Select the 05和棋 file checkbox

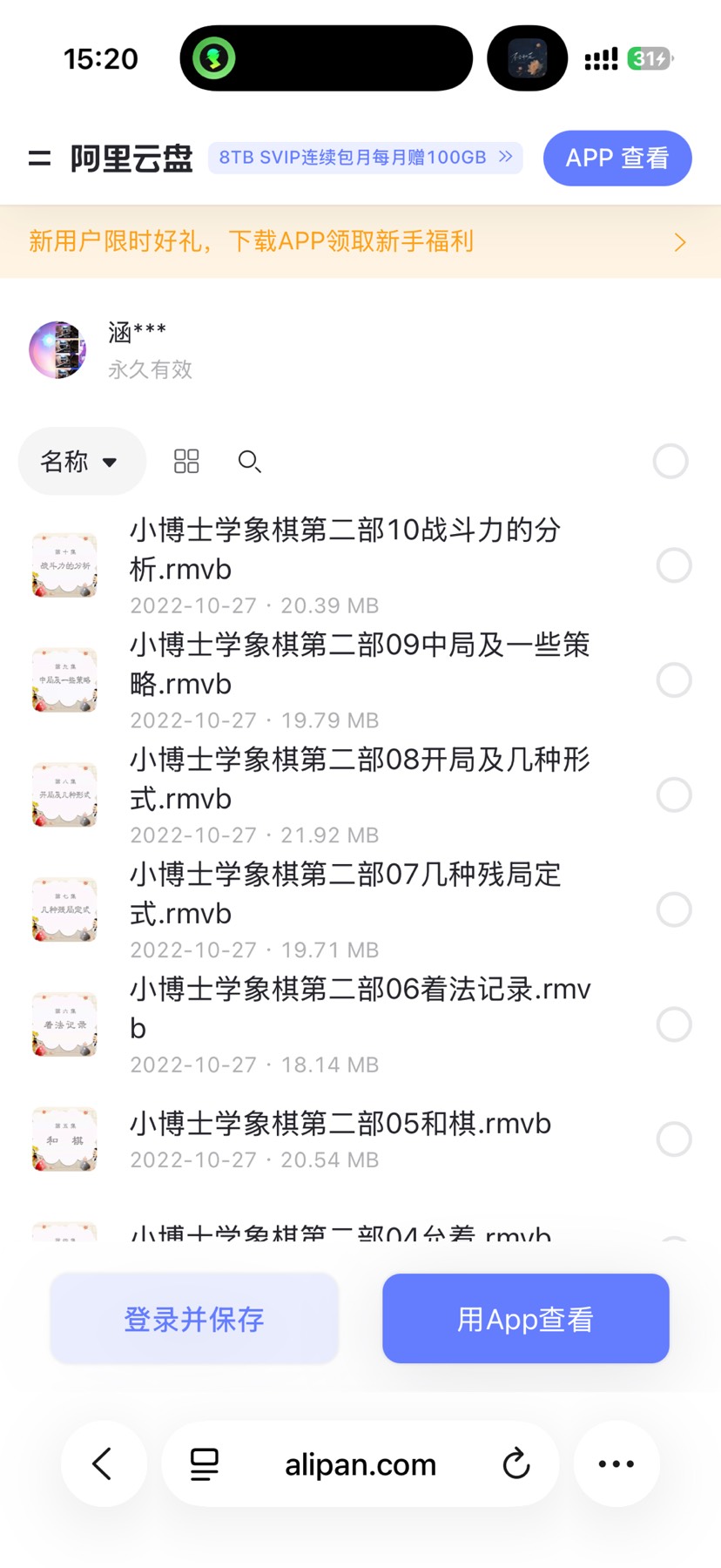[674, 1139]
